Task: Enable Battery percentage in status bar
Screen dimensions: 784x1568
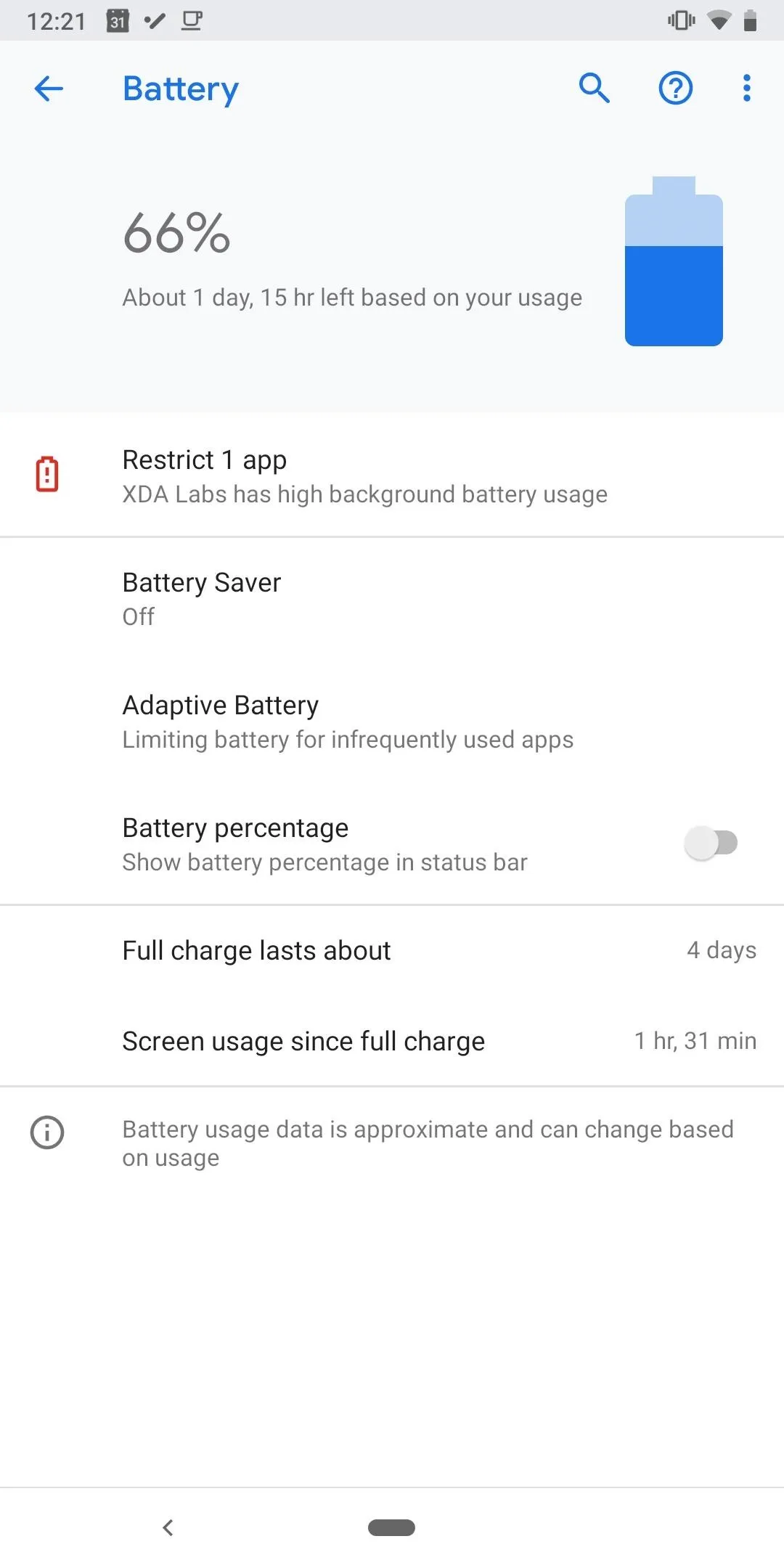Action: click(711, 844)
